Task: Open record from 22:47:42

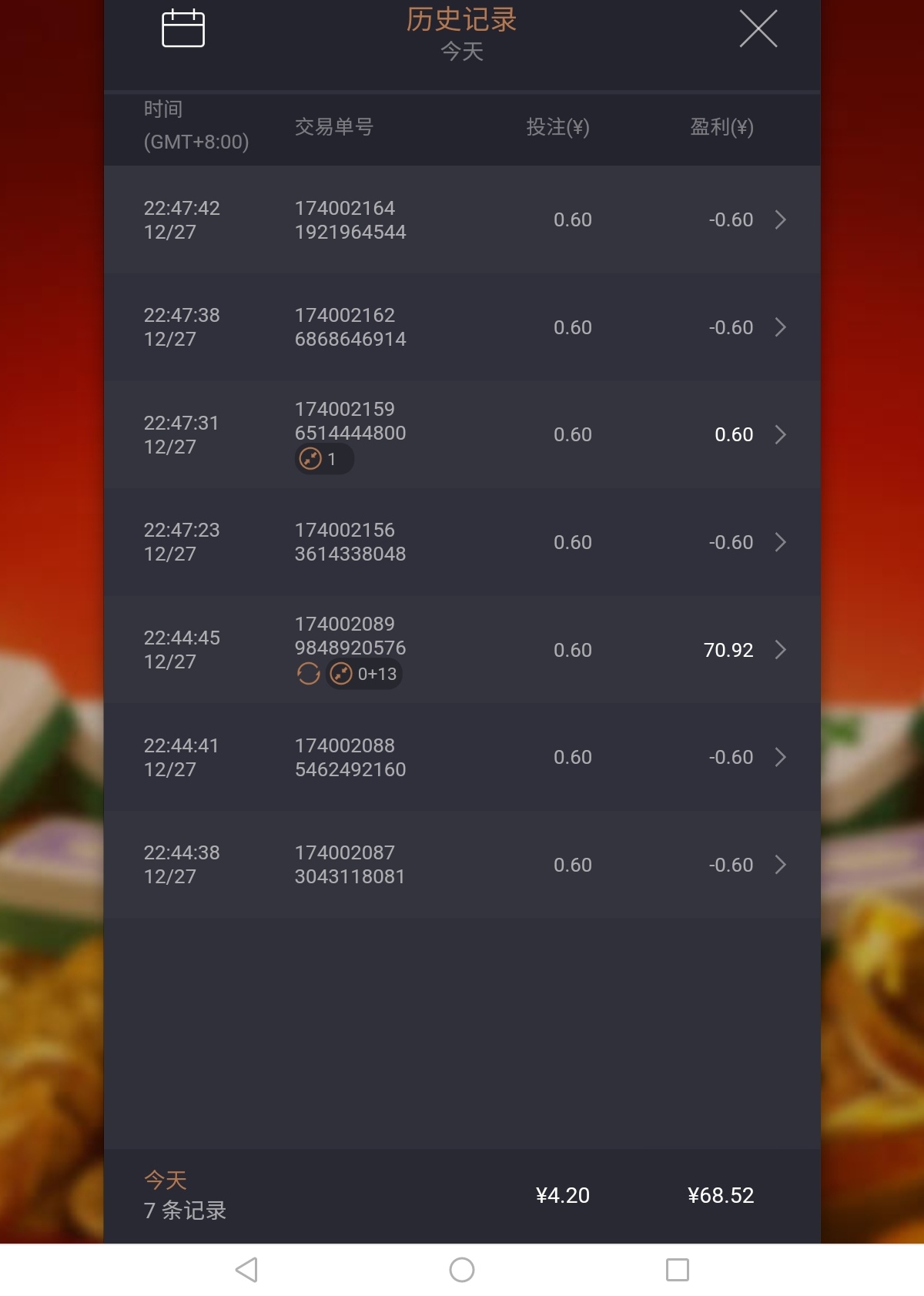Action: coord(462,220)
